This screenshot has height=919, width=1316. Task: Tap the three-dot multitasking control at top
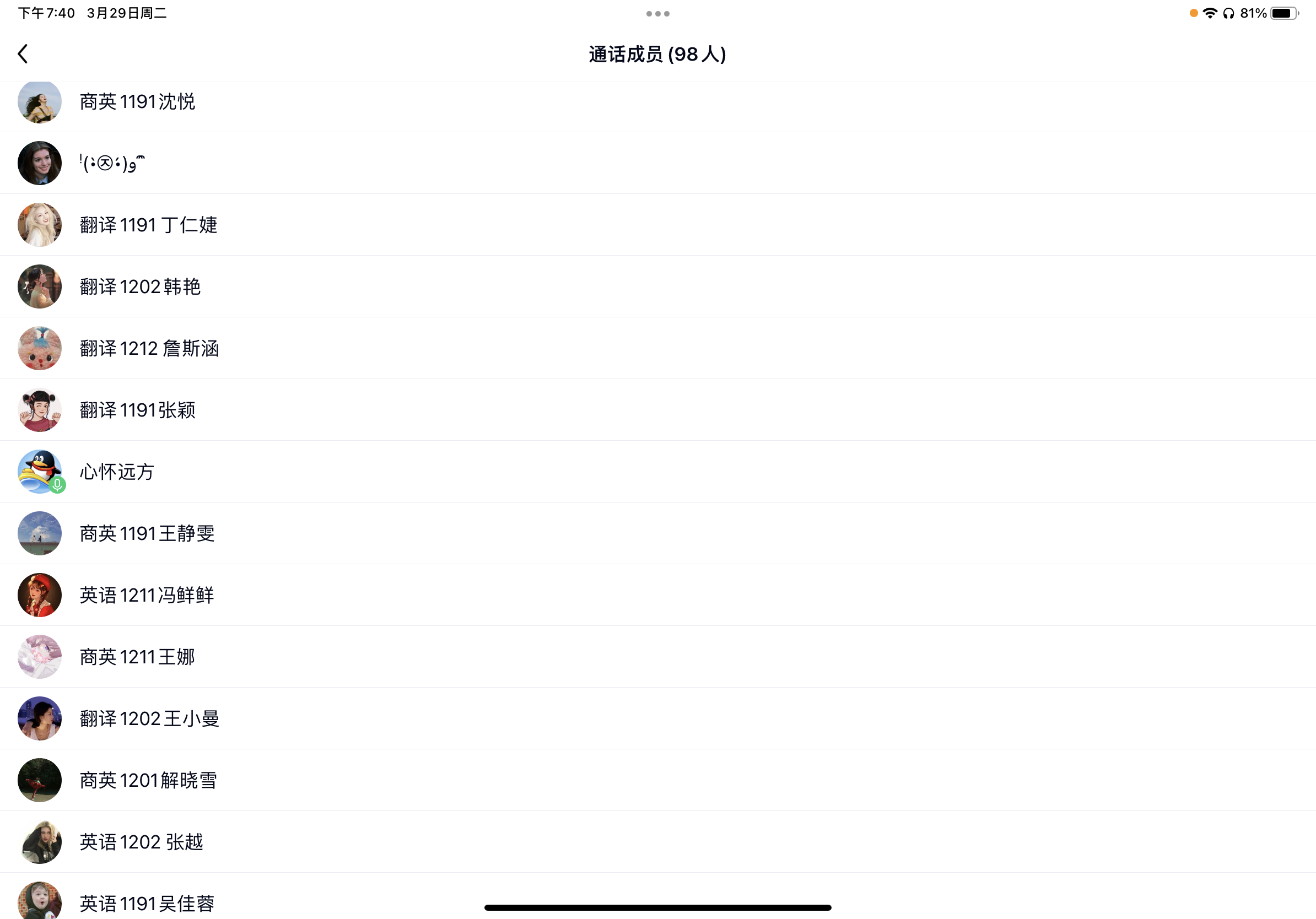point(657,14)
